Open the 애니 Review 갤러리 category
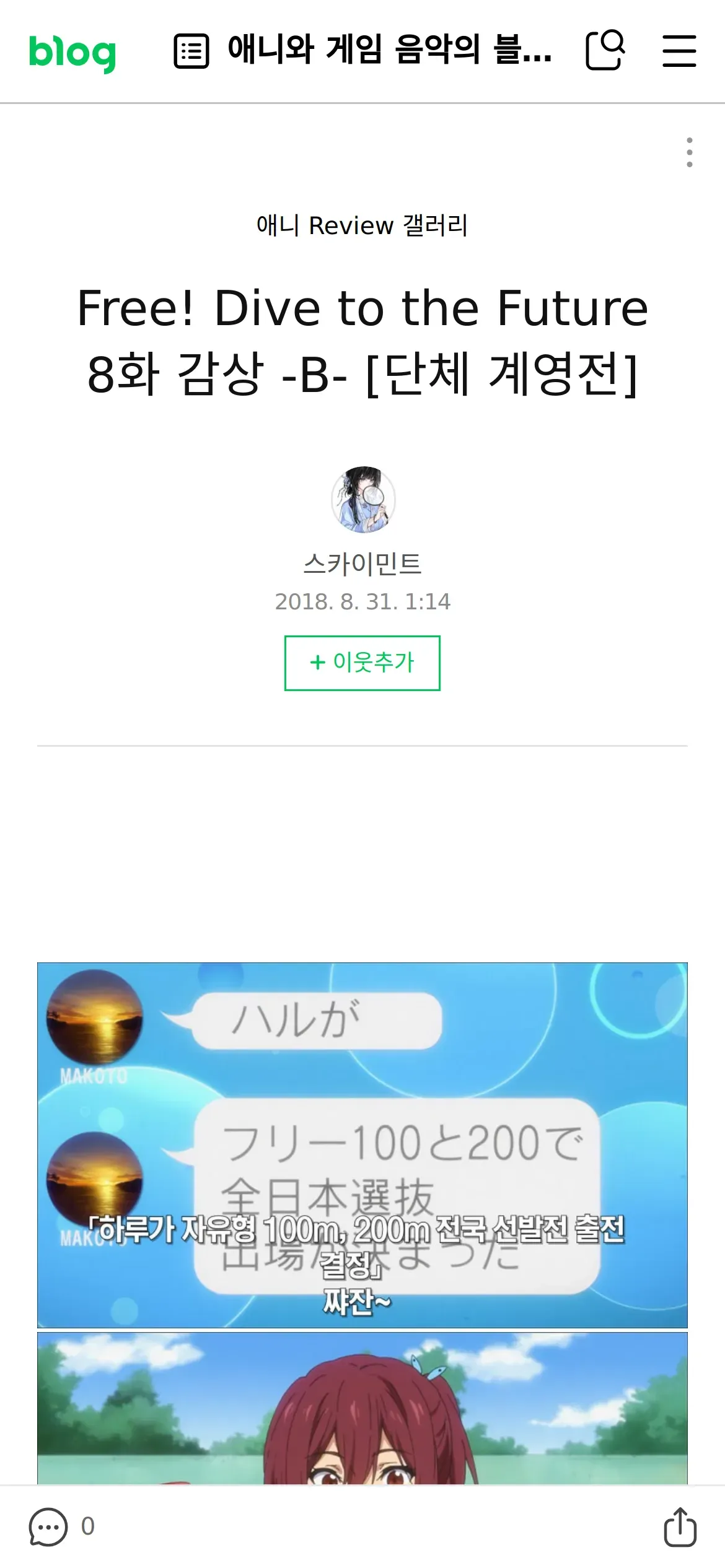Screen dimensions: 725x1568 tap(362, 225)
